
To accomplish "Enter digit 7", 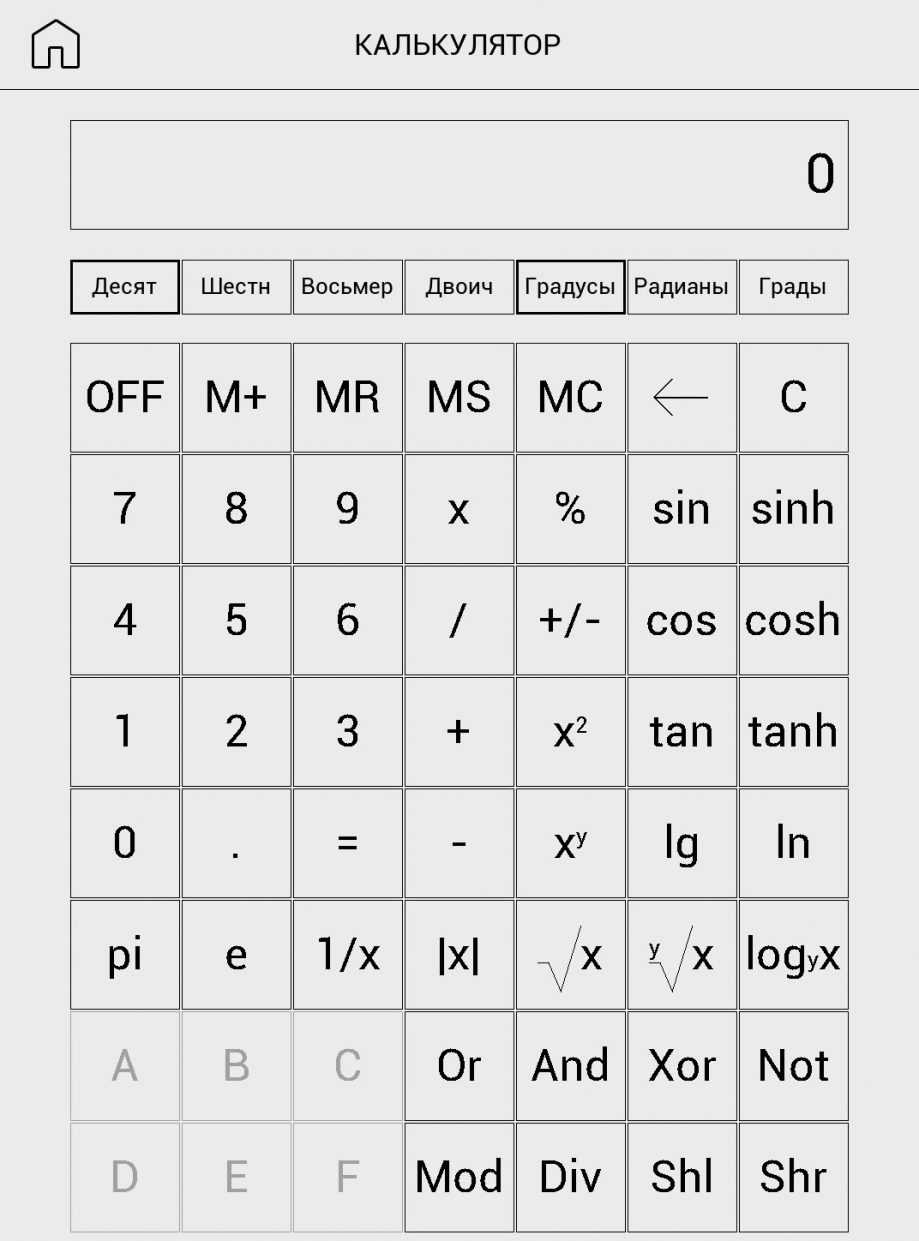I will click(125, 509).
